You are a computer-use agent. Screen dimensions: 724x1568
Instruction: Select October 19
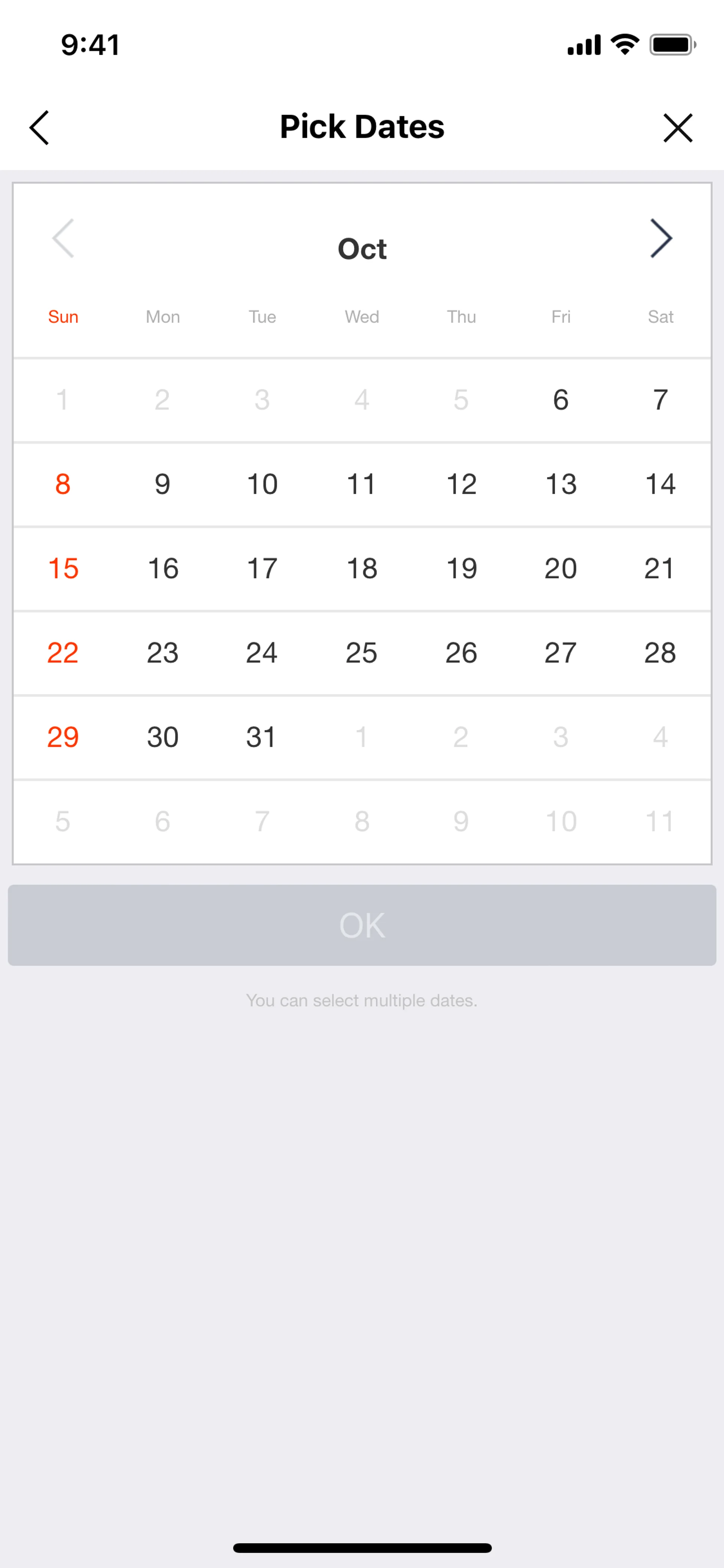(x=461, y=568)
